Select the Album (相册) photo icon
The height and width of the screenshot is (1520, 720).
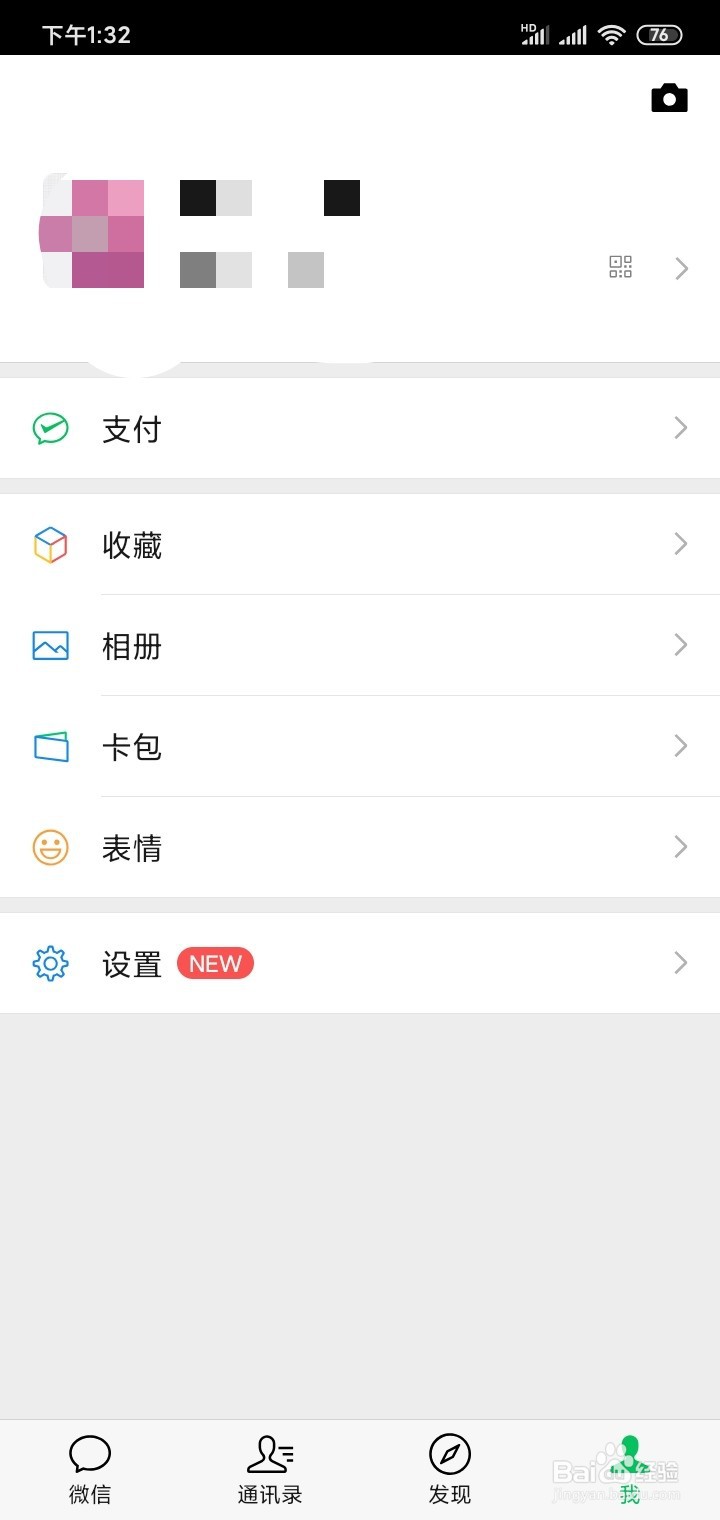pos(50,645)
